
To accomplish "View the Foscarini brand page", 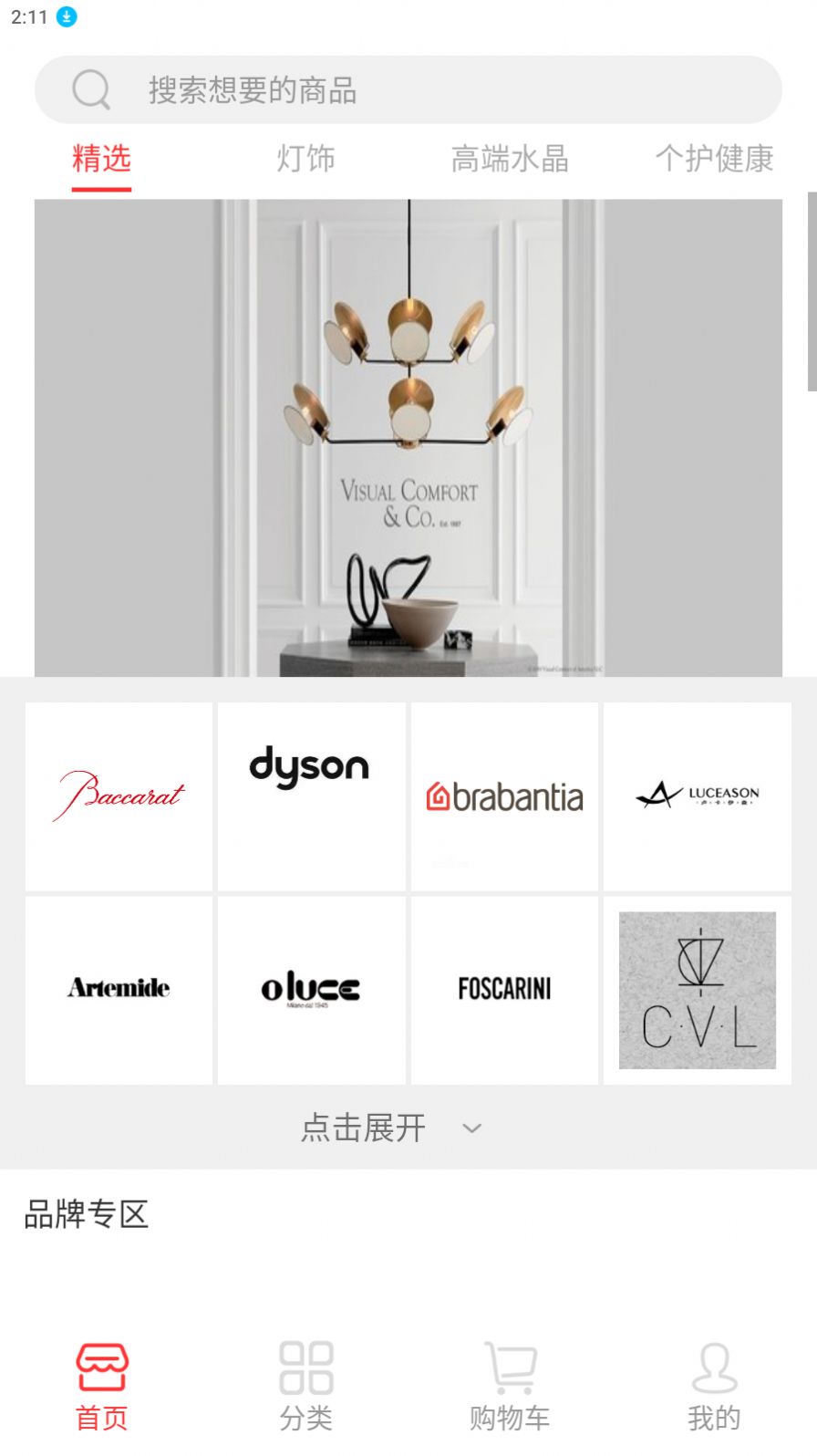I will click(x=504, y=990).
